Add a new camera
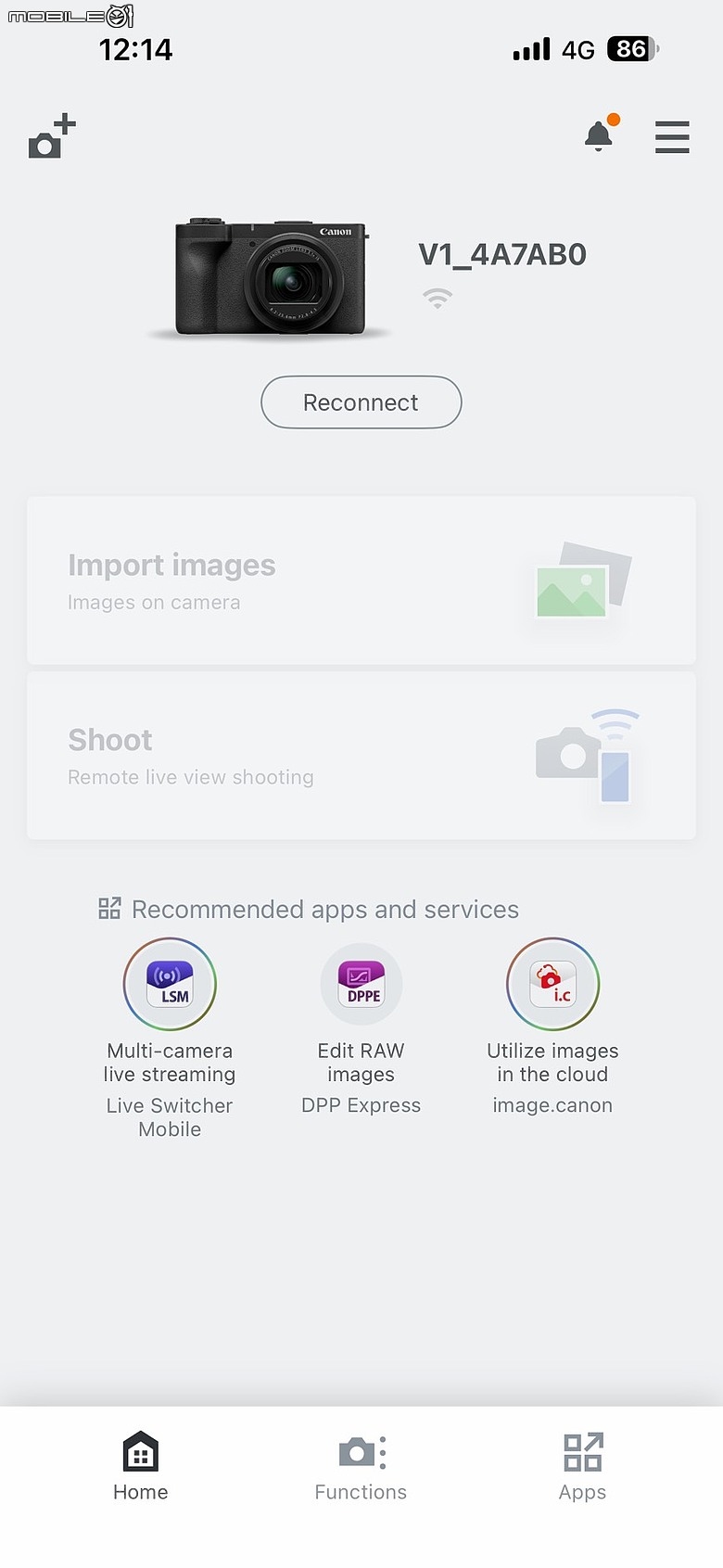This screenshot has width=723, height=1568. click(52, 136)
